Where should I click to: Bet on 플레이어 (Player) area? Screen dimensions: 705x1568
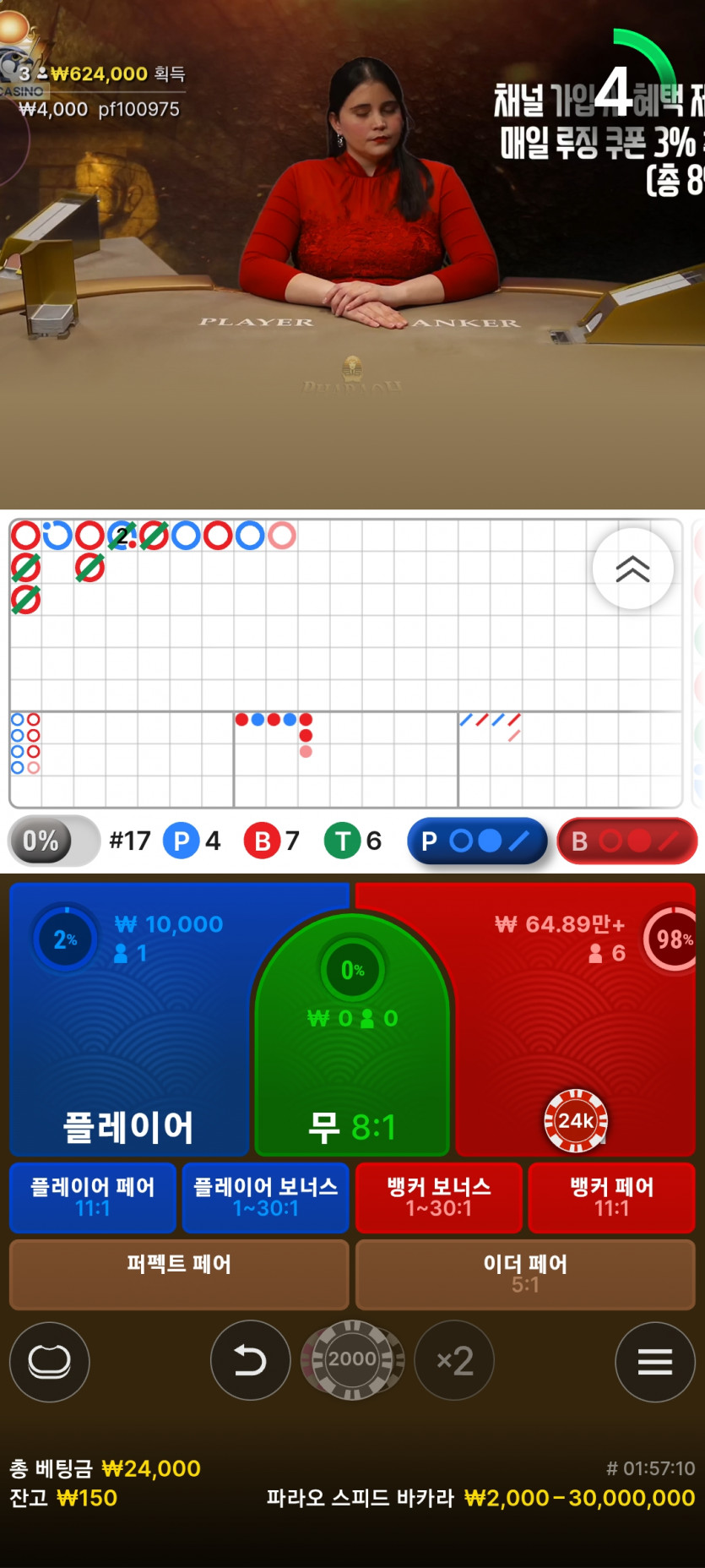click(x=128, y=1019)
